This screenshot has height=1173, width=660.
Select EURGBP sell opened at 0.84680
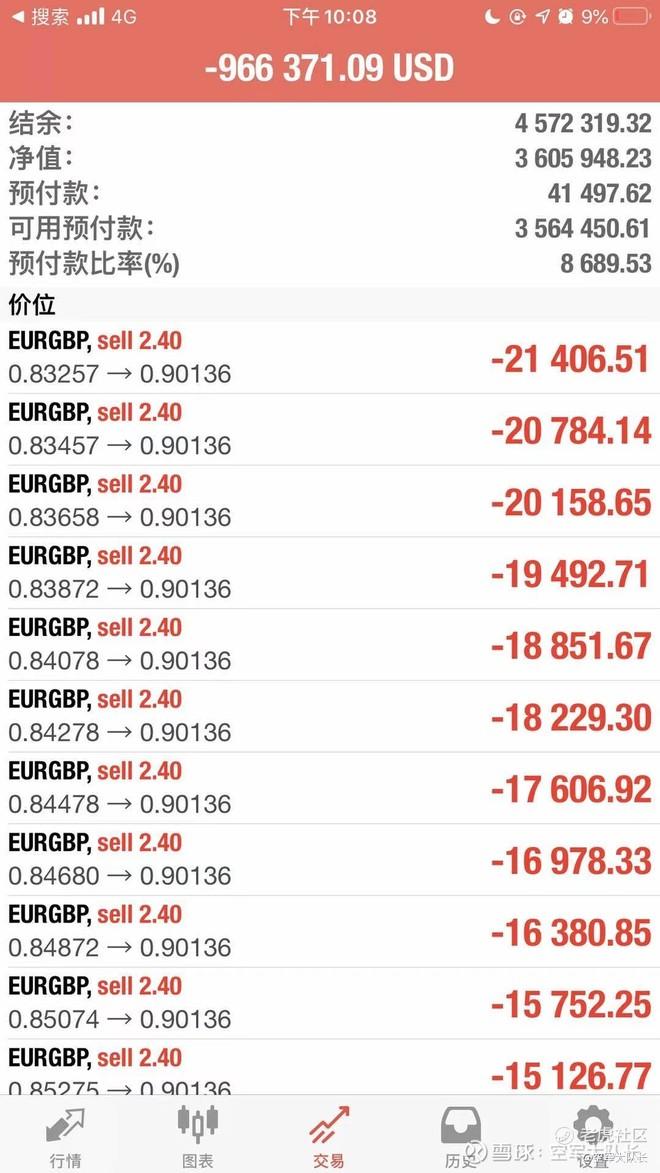point(330,860)
